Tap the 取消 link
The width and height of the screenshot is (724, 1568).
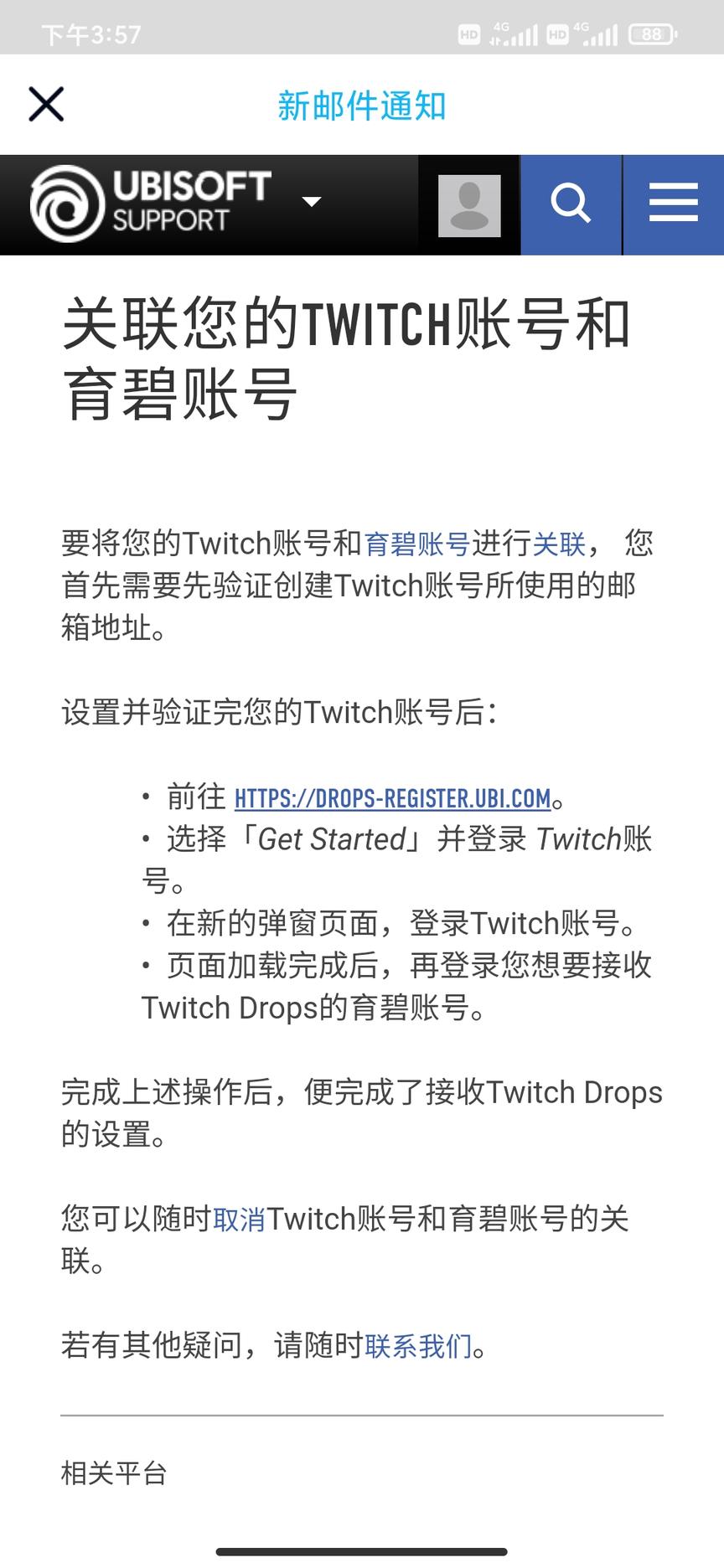(x=240, y=1220)
